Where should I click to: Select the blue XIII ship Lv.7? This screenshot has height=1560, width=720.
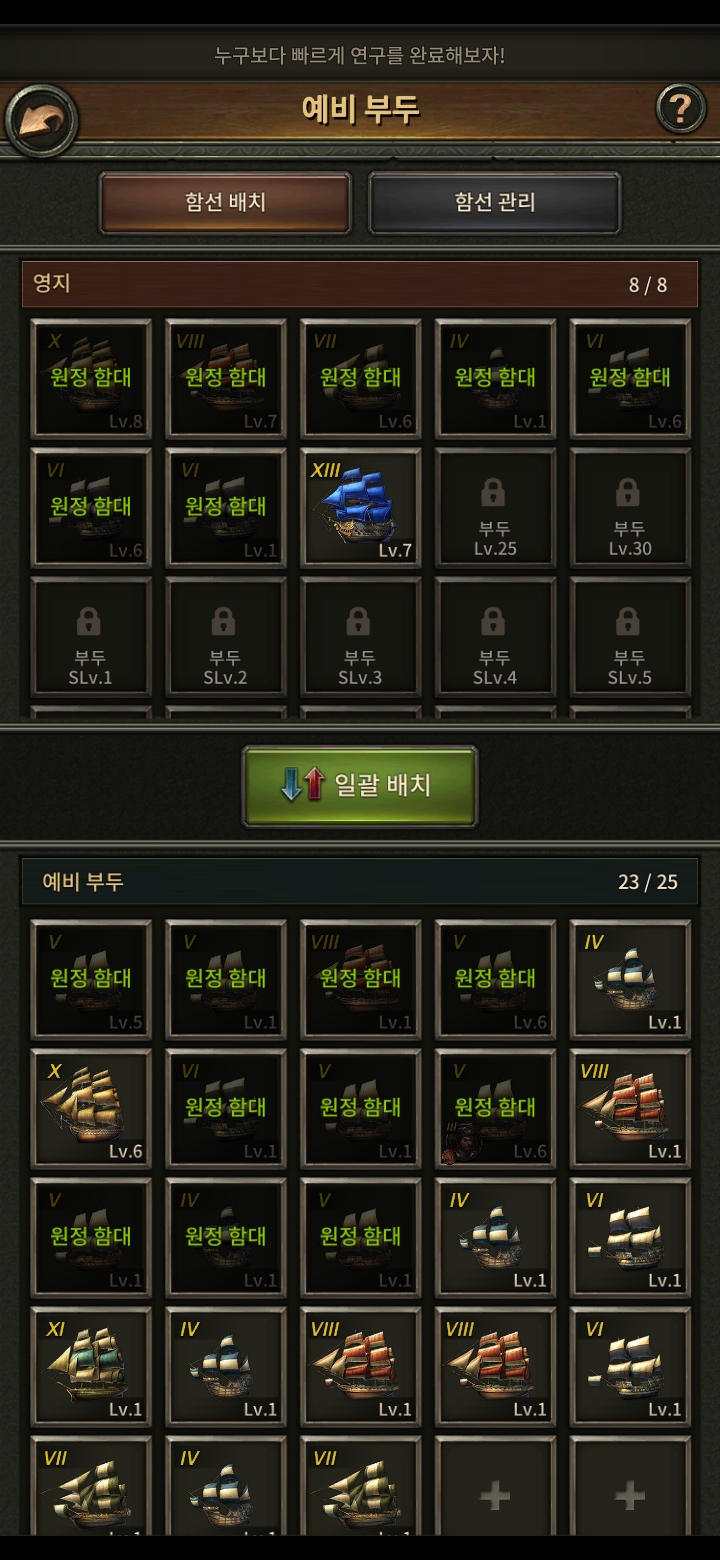pyautogui.click(x=360, y=508)
